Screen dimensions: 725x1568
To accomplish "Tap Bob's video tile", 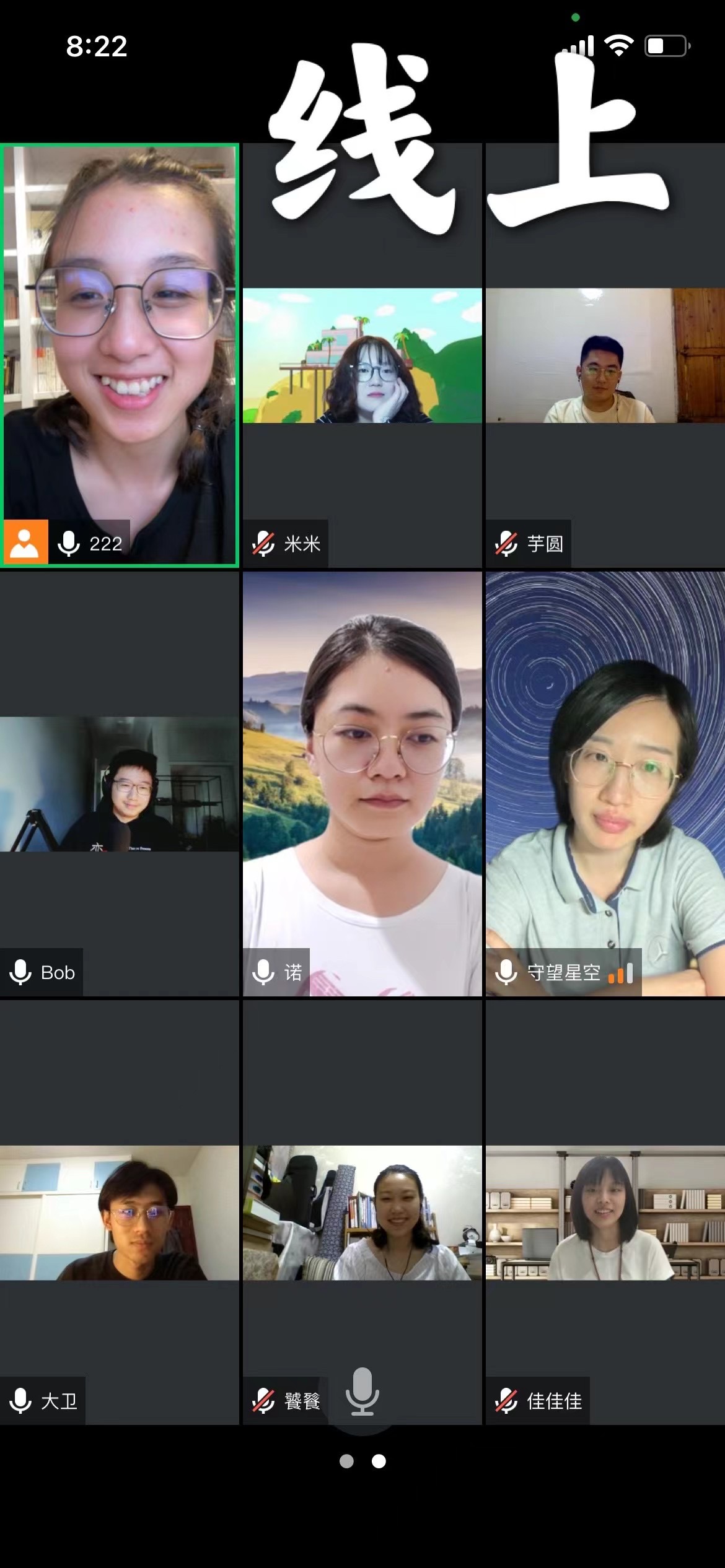I will (120, 784).
